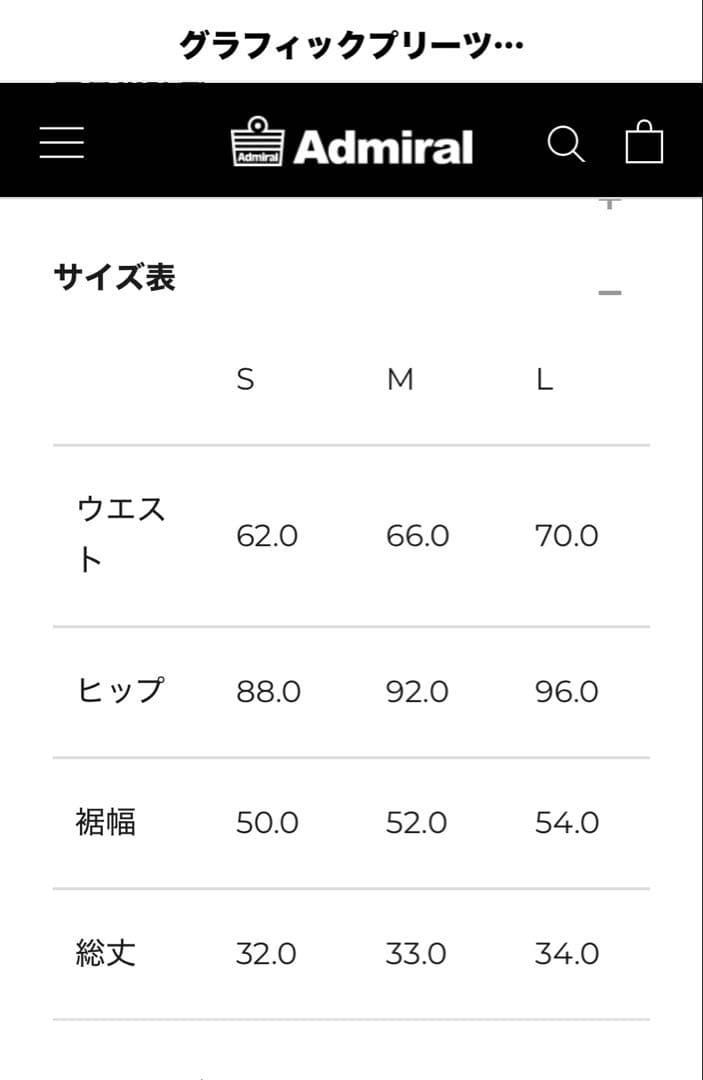View the shopping bag
The image size is (703, 1080).
coord(644,143)
